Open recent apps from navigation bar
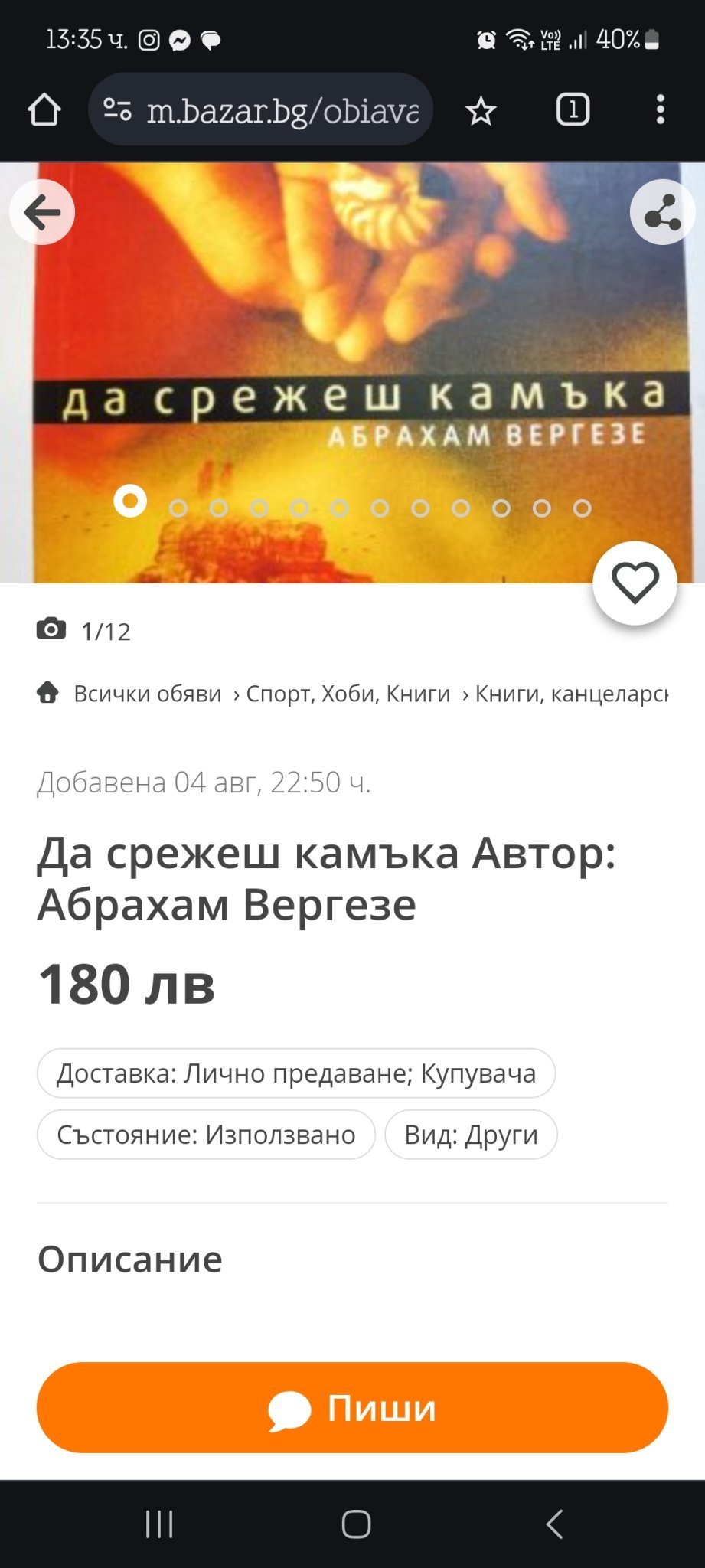Viewport: 705px width, 1568px height. (159, 1524)
